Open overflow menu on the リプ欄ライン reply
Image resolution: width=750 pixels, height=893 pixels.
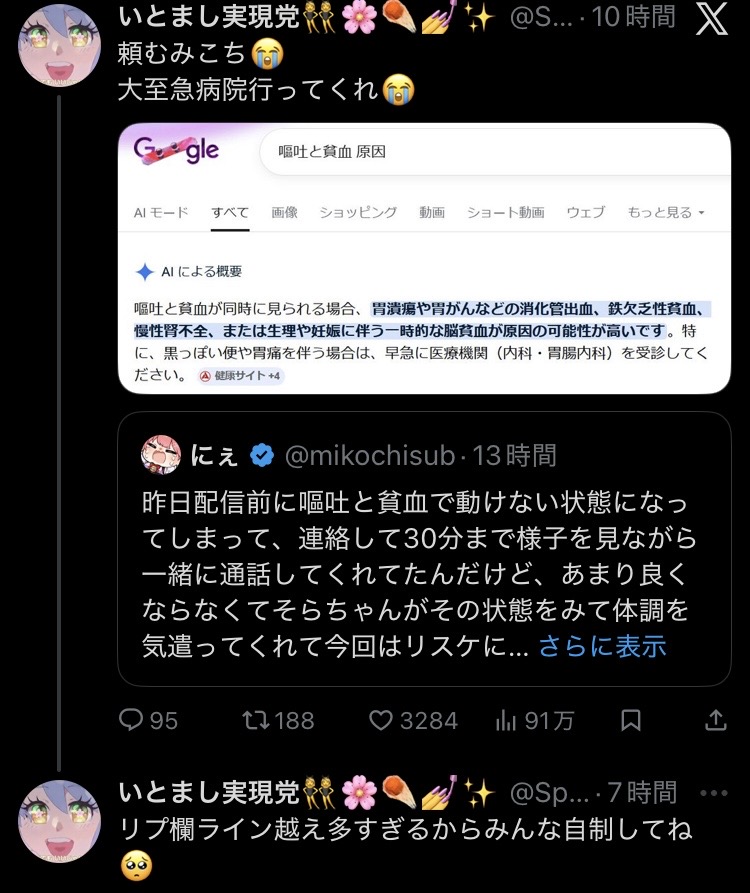714,793
